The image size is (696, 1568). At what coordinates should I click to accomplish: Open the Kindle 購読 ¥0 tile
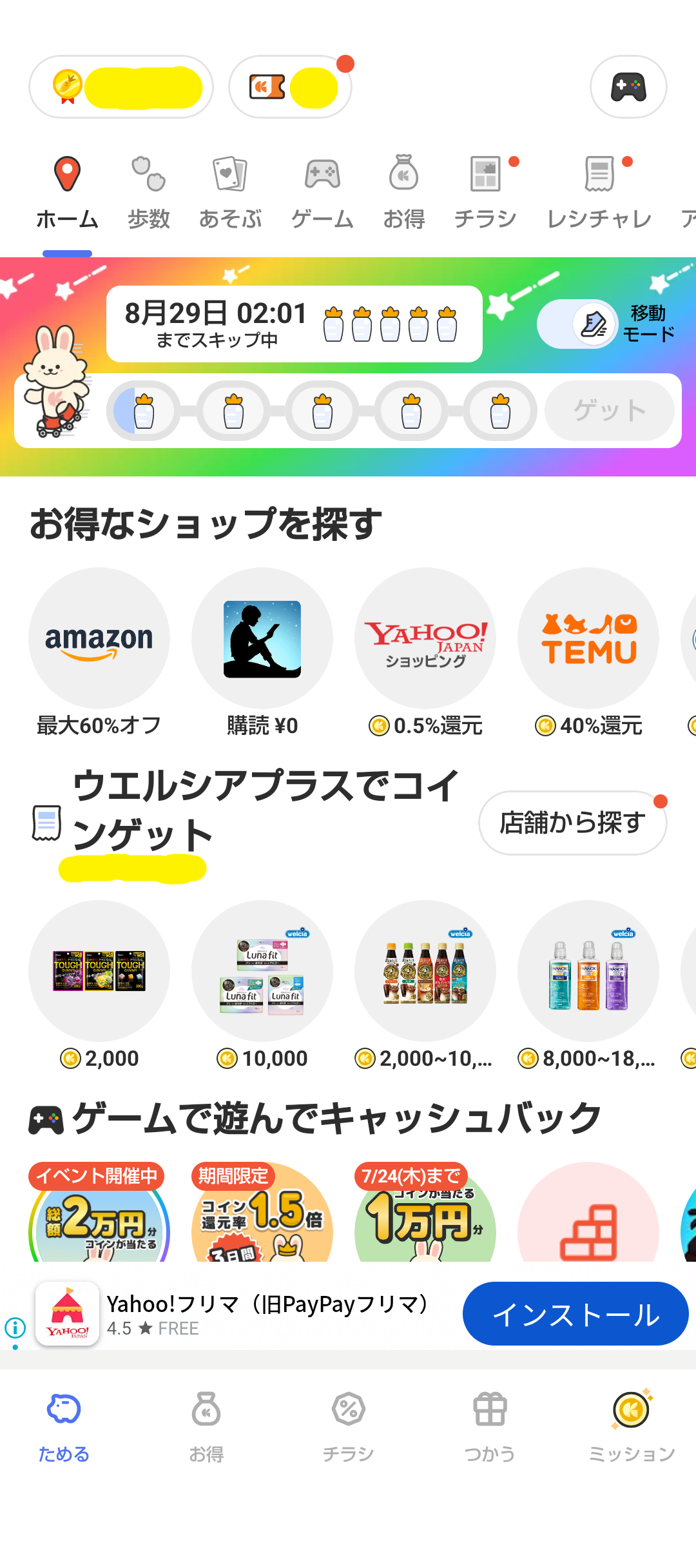tap(262, 638)
